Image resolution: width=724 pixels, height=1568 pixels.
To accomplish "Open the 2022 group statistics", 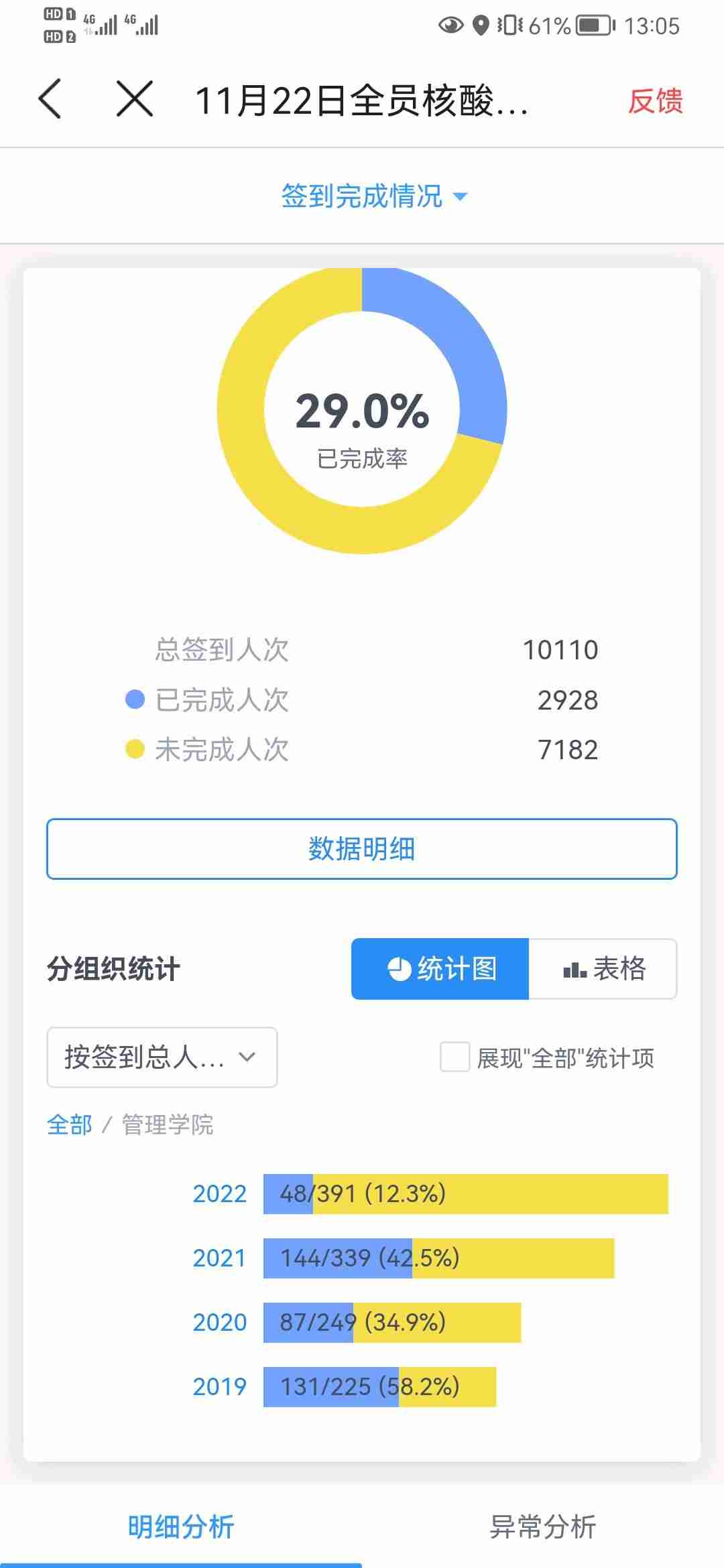I will click(x=219, y=1194).
